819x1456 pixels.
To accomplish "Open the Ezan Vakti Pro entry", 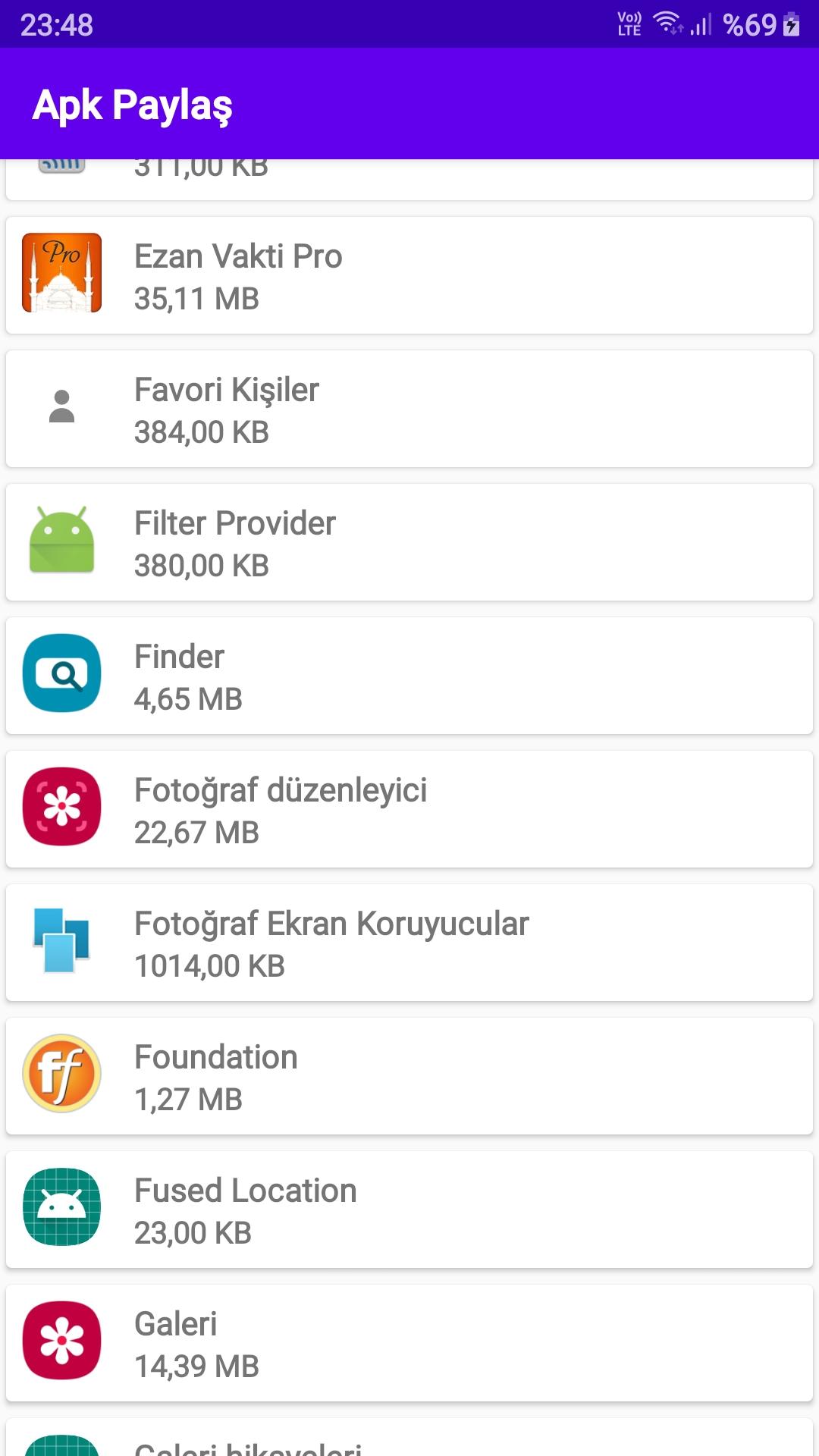I will [409, 275].
